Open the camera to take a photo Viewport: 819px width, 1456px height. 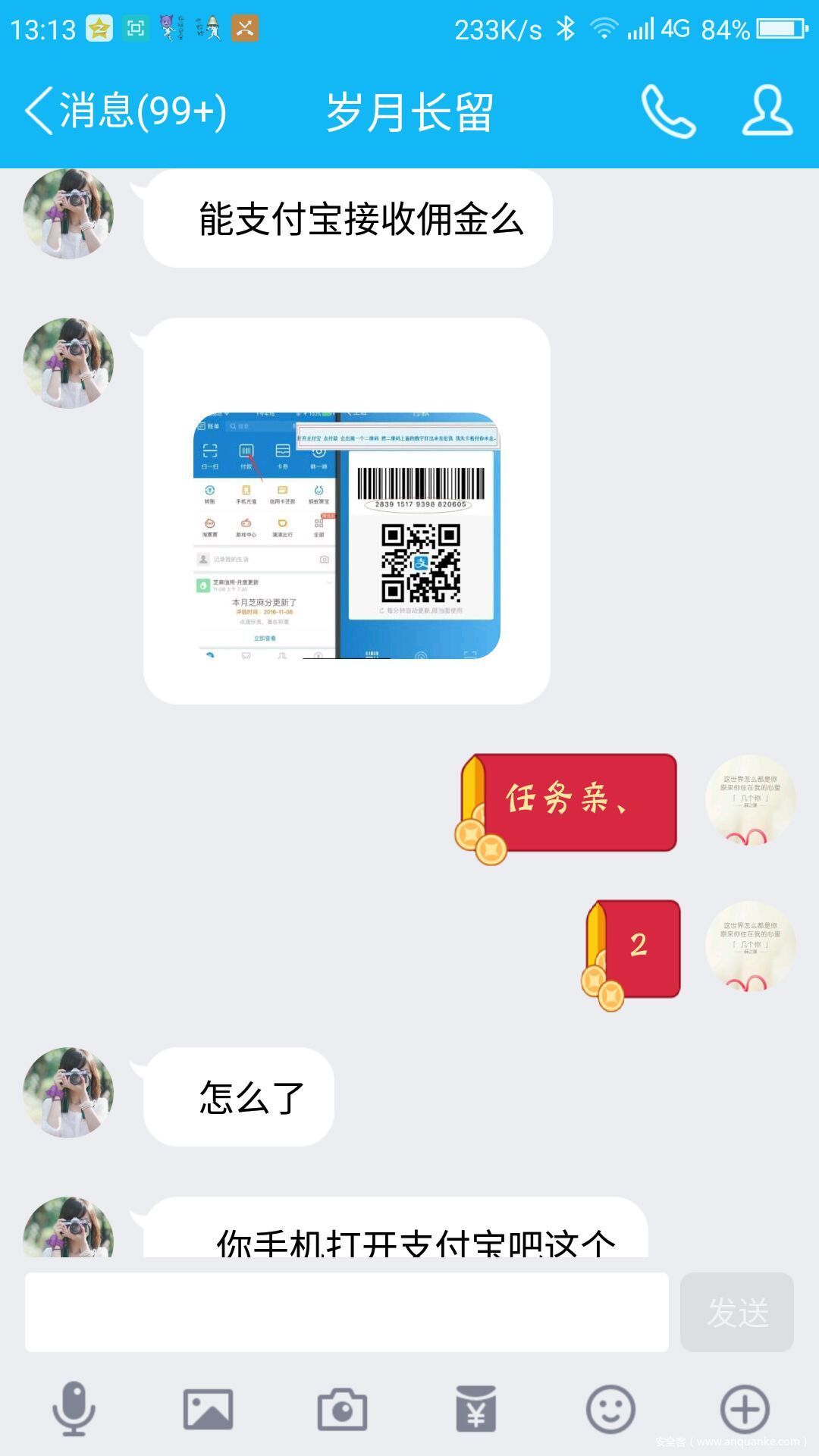coord(342,1409)
